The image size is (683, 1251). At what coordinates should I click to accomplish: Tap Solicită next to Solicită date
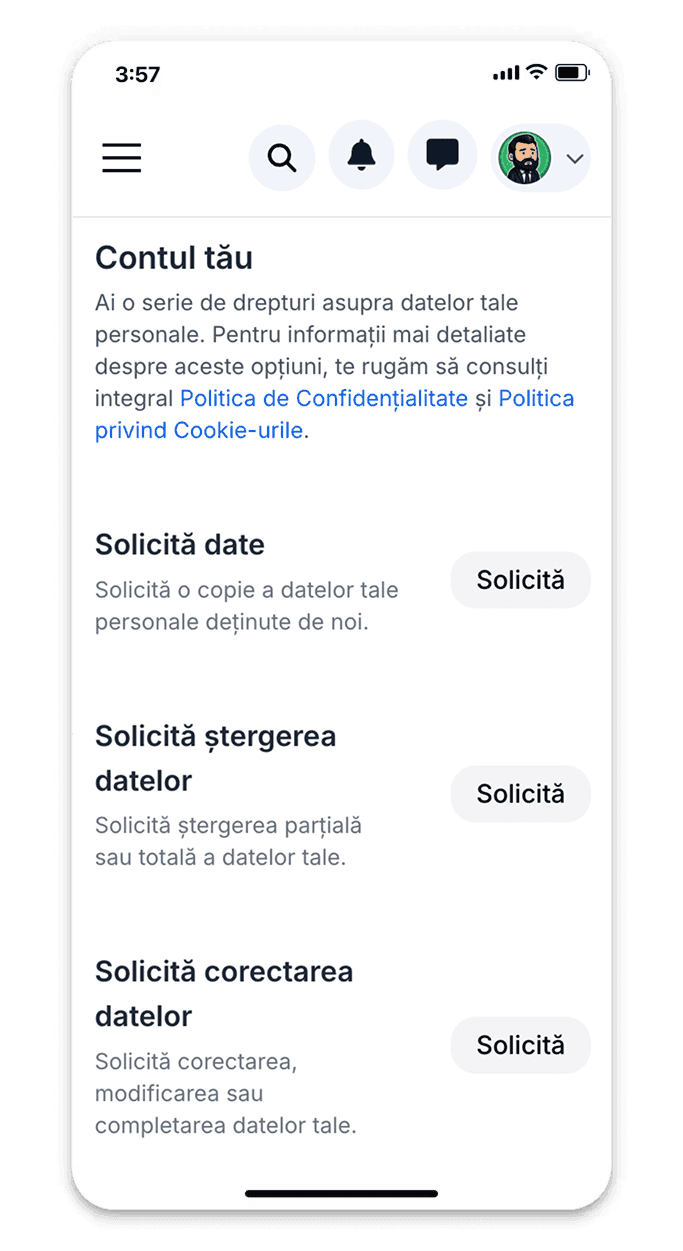click(x=520, y=580)
